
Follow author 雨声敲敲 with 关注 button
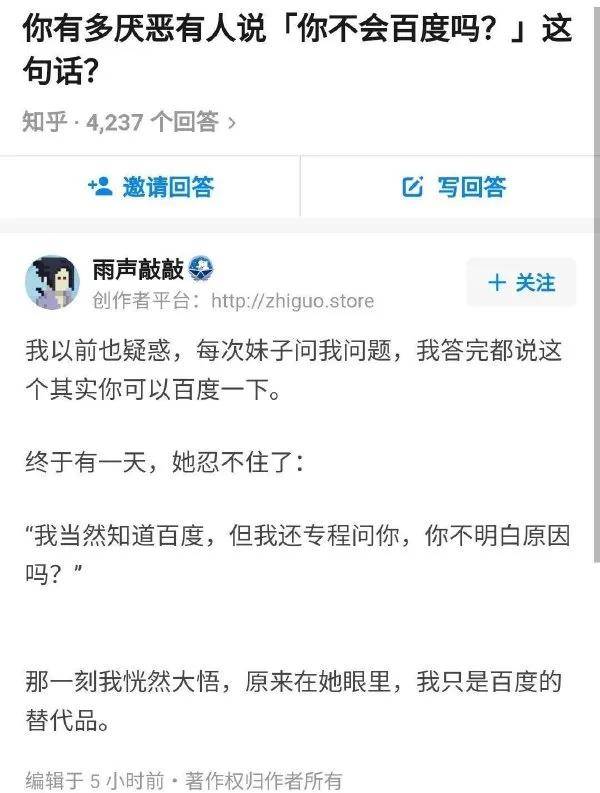click(521, 282)
